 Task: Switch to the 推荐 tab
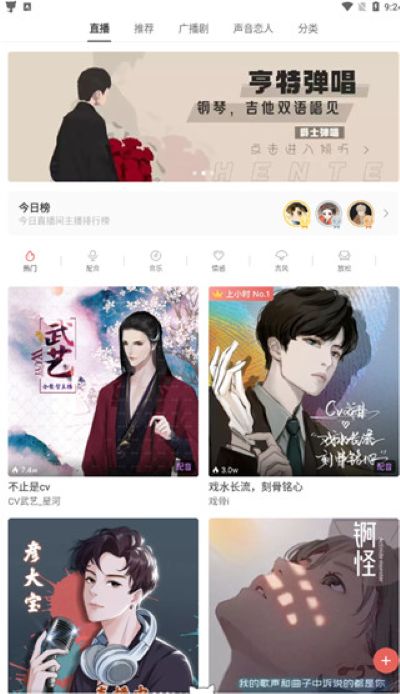click(x=144, y=29)
